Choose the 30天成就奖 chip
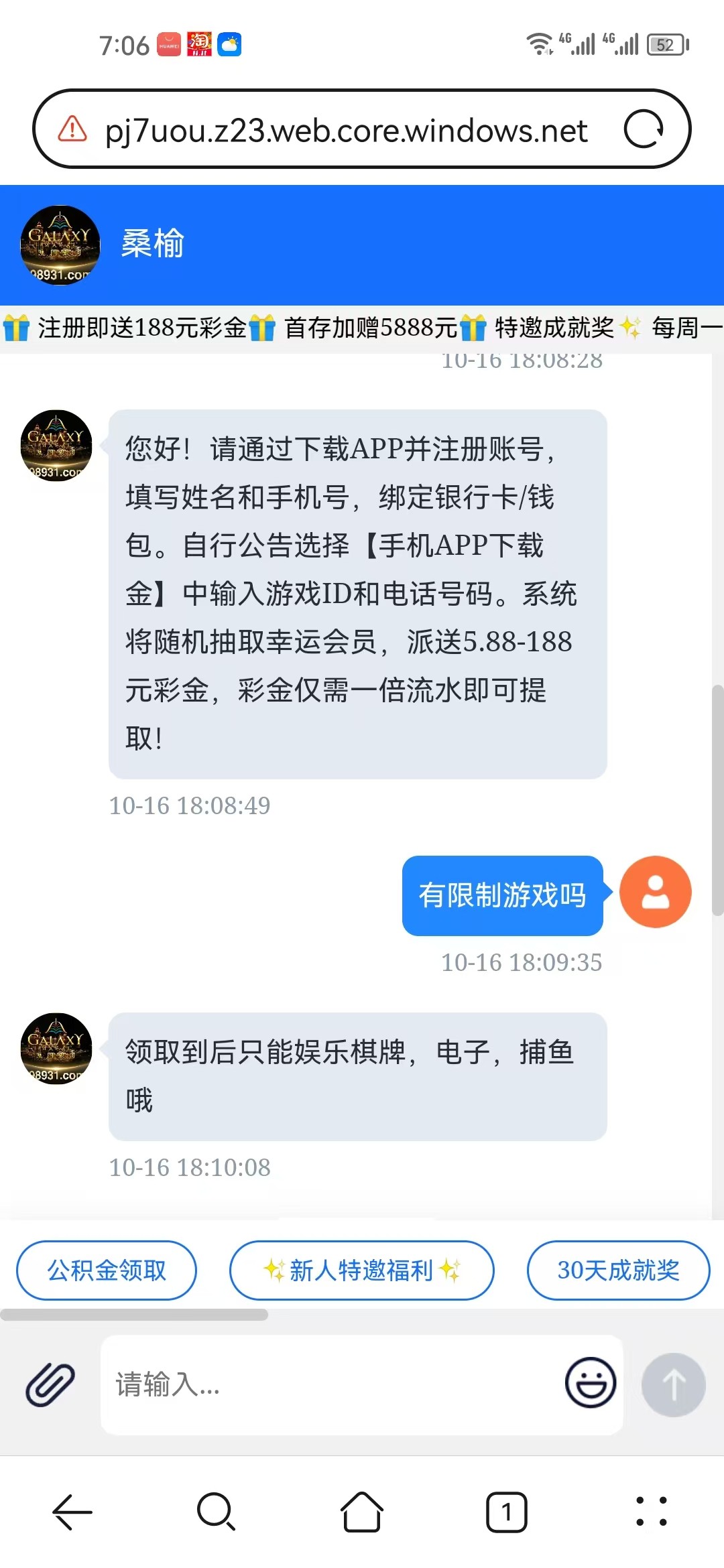The height and width of the screenshot is (1568, 724). (x=618, y=1270)
